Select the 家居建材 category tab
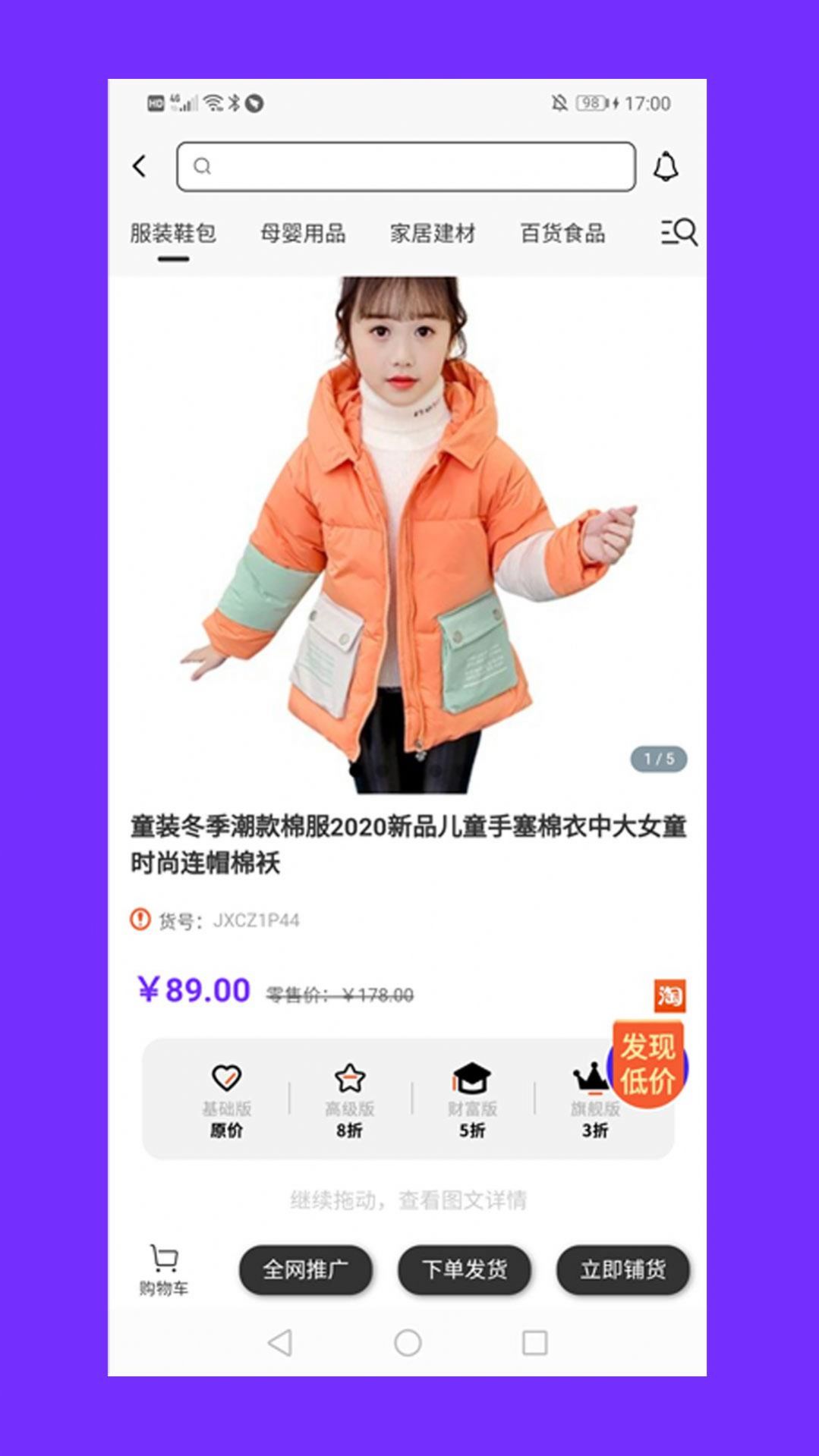 (433, 234)
